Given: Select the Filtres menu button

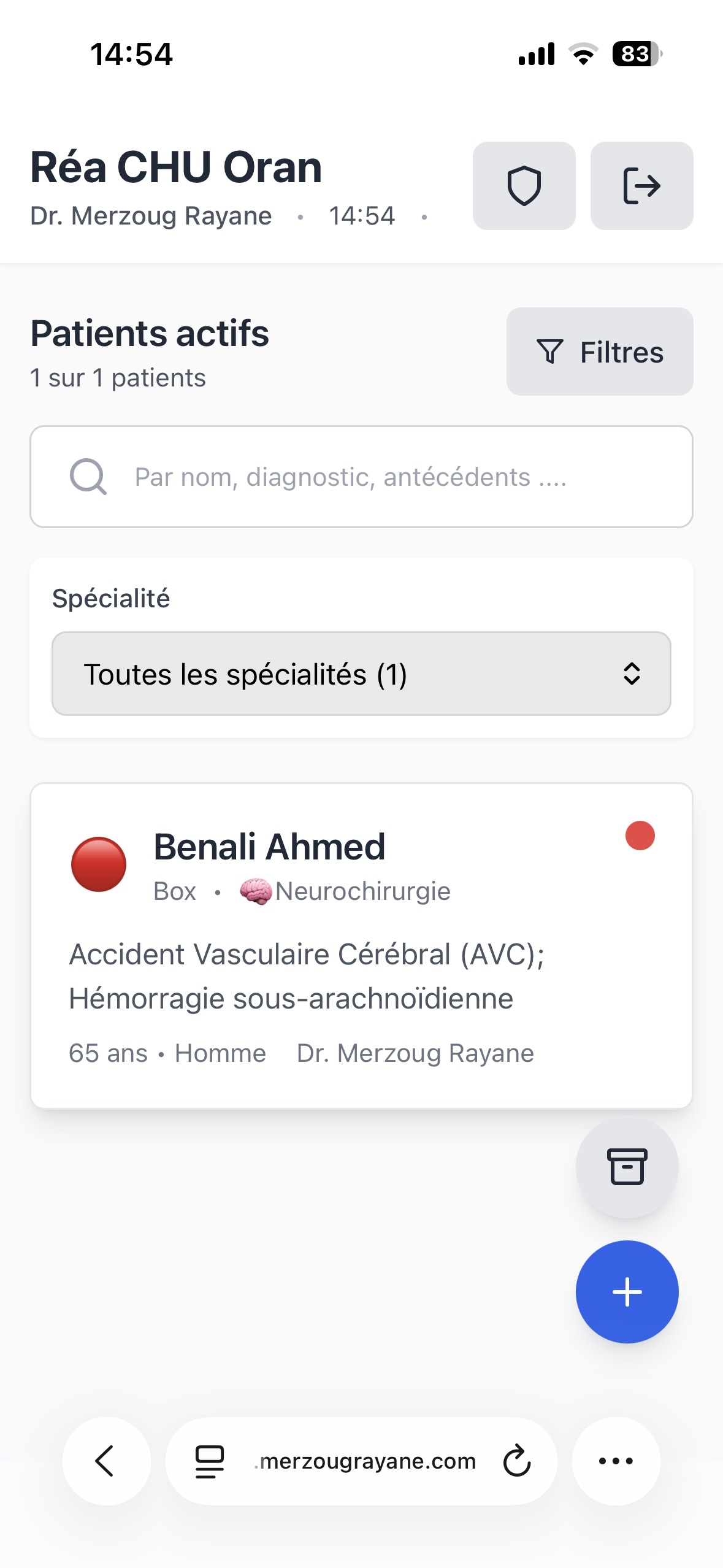Looking at the screenshot, I should (x=599, y=351).
